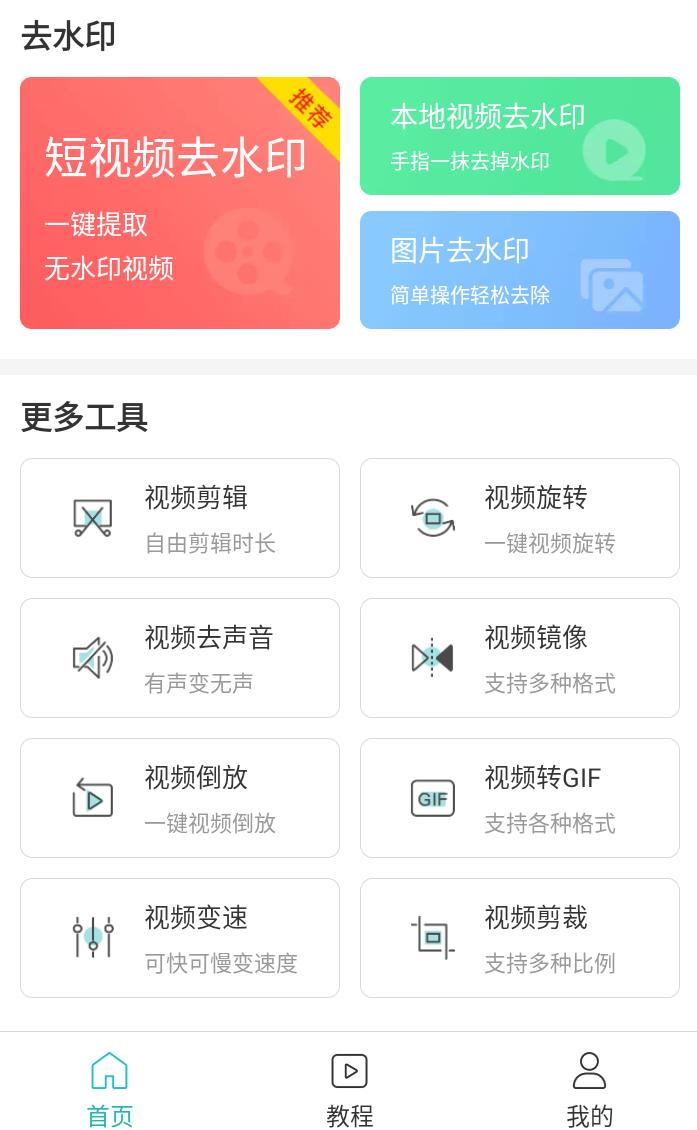Open the 视频剪辑 tool

tap(180, 518)
